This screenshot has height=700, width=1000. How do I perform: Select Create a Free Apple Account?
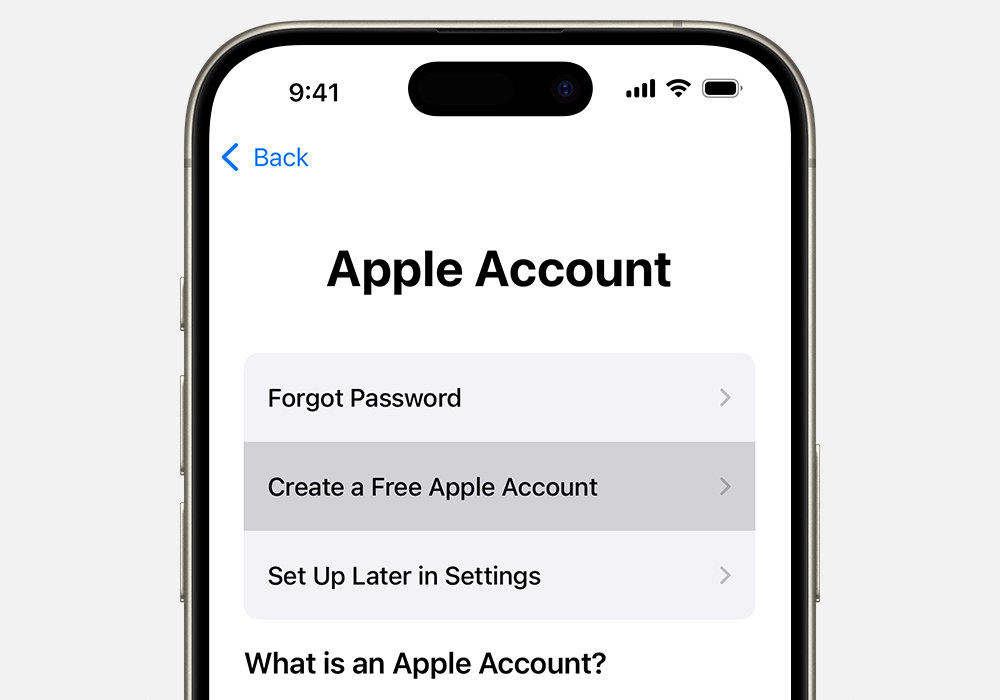click(498, 487)
